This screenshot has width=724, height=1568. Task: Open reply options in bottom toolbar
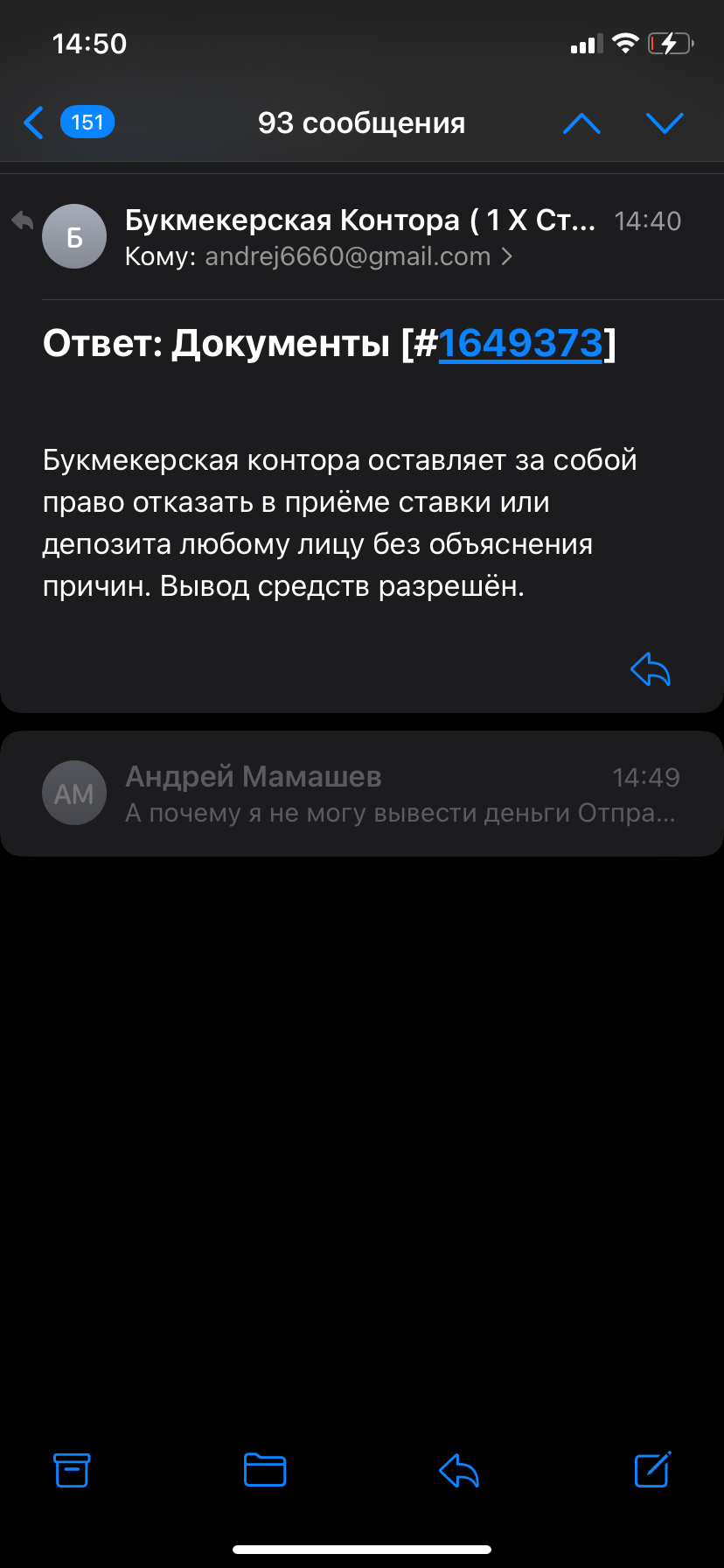point(459,1470)
